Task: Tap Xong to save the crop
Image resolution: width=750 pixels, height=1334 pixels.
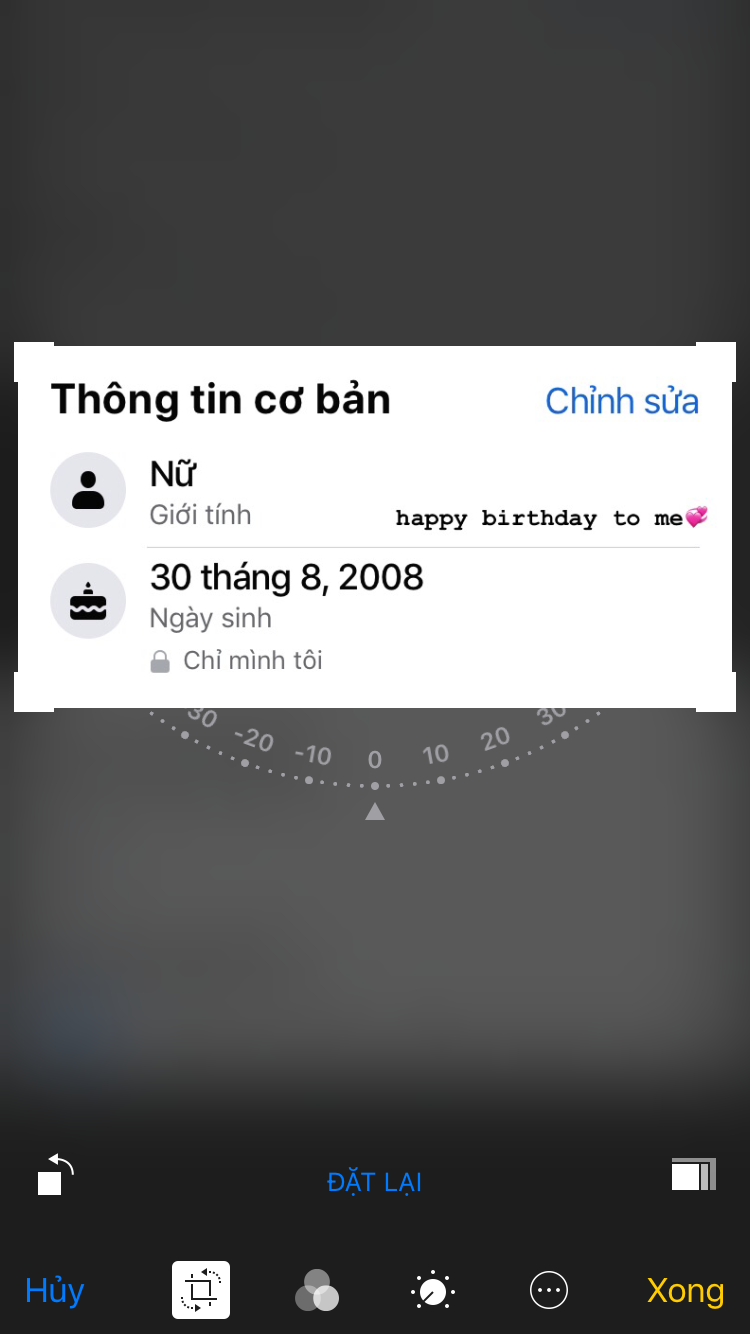Action: [685, 1290]
